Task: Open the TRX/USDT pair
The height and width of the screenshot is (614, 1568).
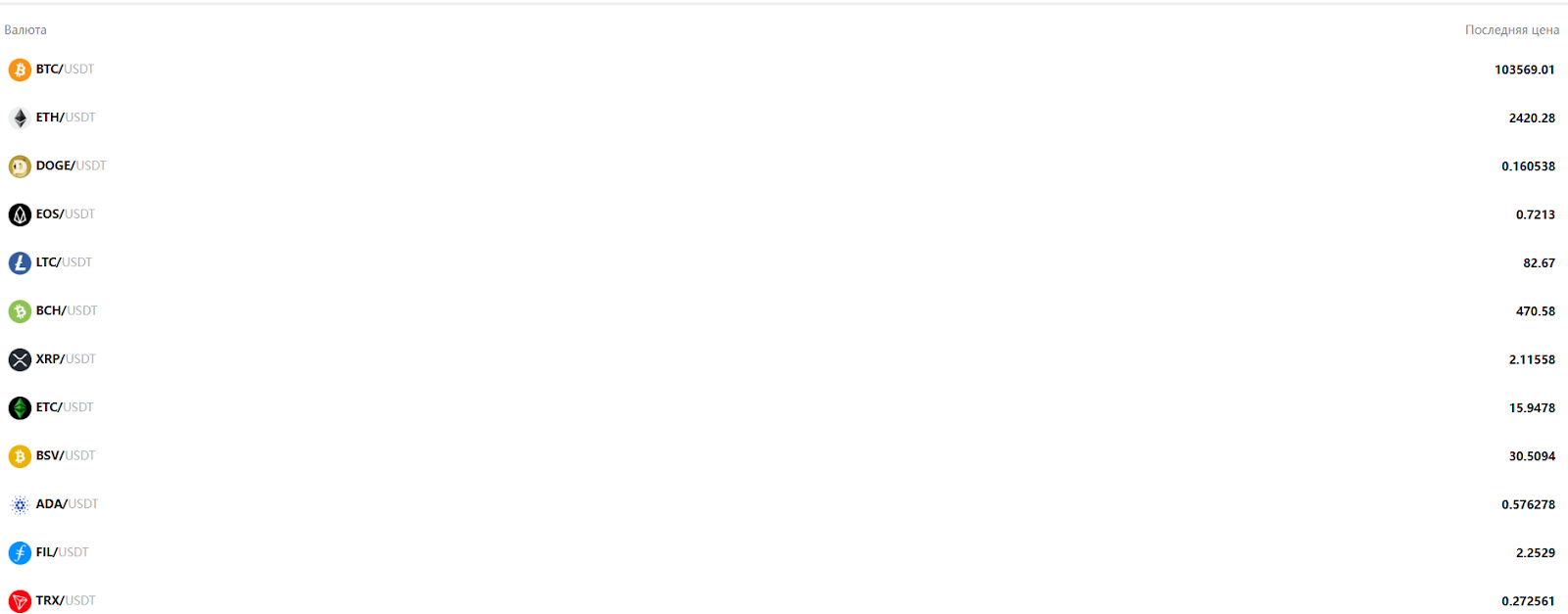Action: (66, 600)
